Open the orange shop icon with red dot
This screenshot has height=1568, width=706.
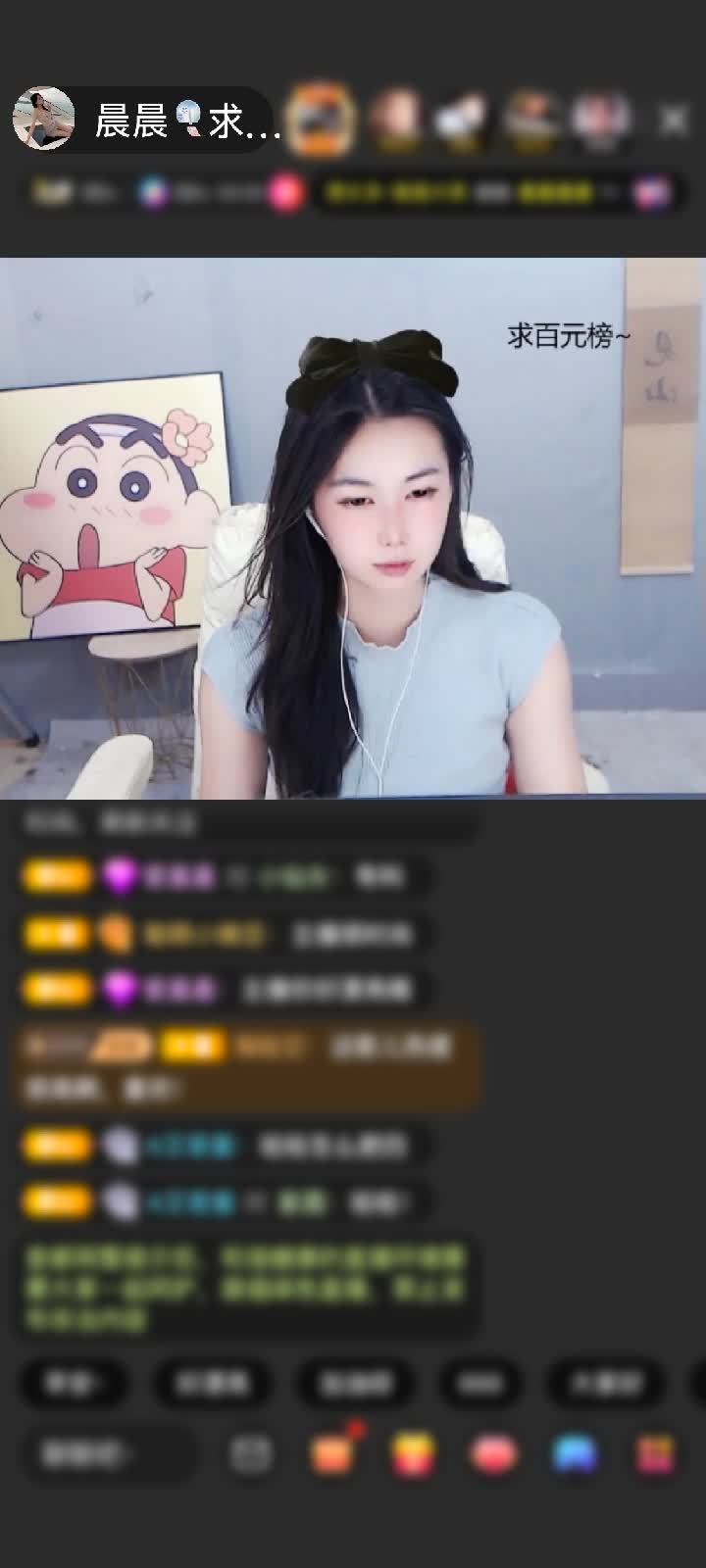[331, 1453]
